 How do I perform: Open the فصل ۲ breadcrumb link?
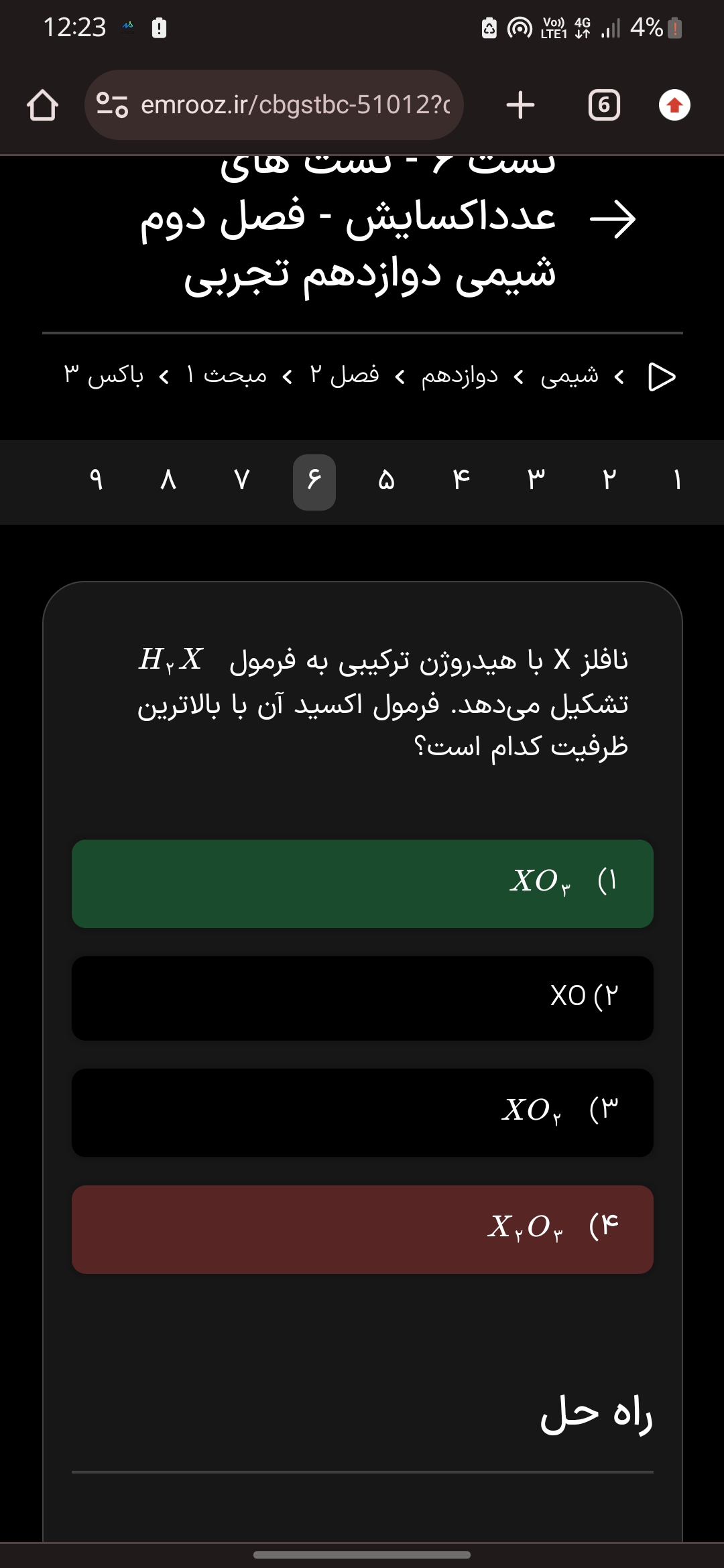[x=344, y=376]
